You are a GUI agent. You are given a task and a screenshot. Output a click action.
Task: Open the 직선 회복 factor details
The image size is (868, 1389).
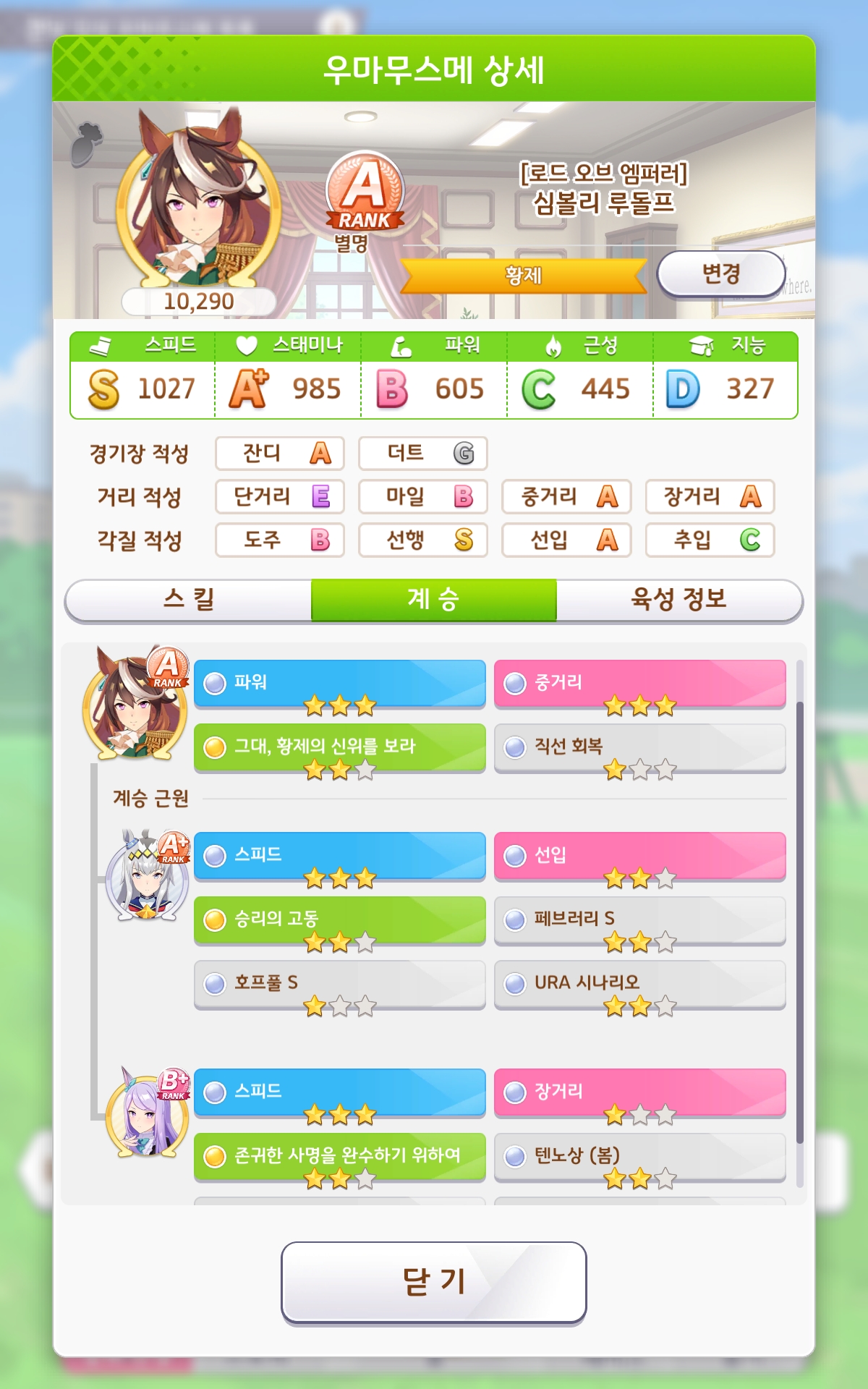(639, 747)
